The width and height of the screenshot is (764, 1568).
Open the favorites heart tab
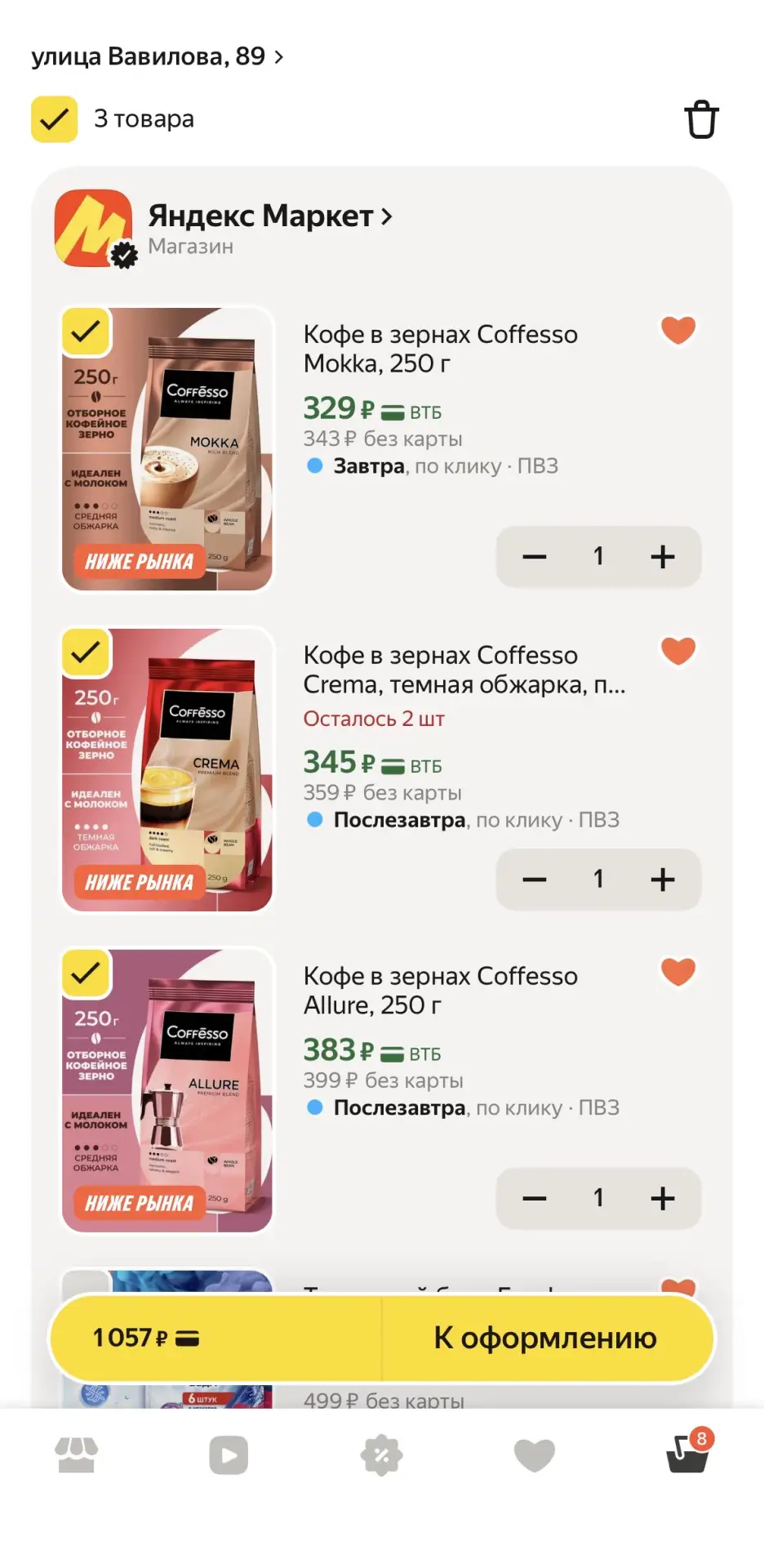pyautogui.click(x=535, y=1455)
